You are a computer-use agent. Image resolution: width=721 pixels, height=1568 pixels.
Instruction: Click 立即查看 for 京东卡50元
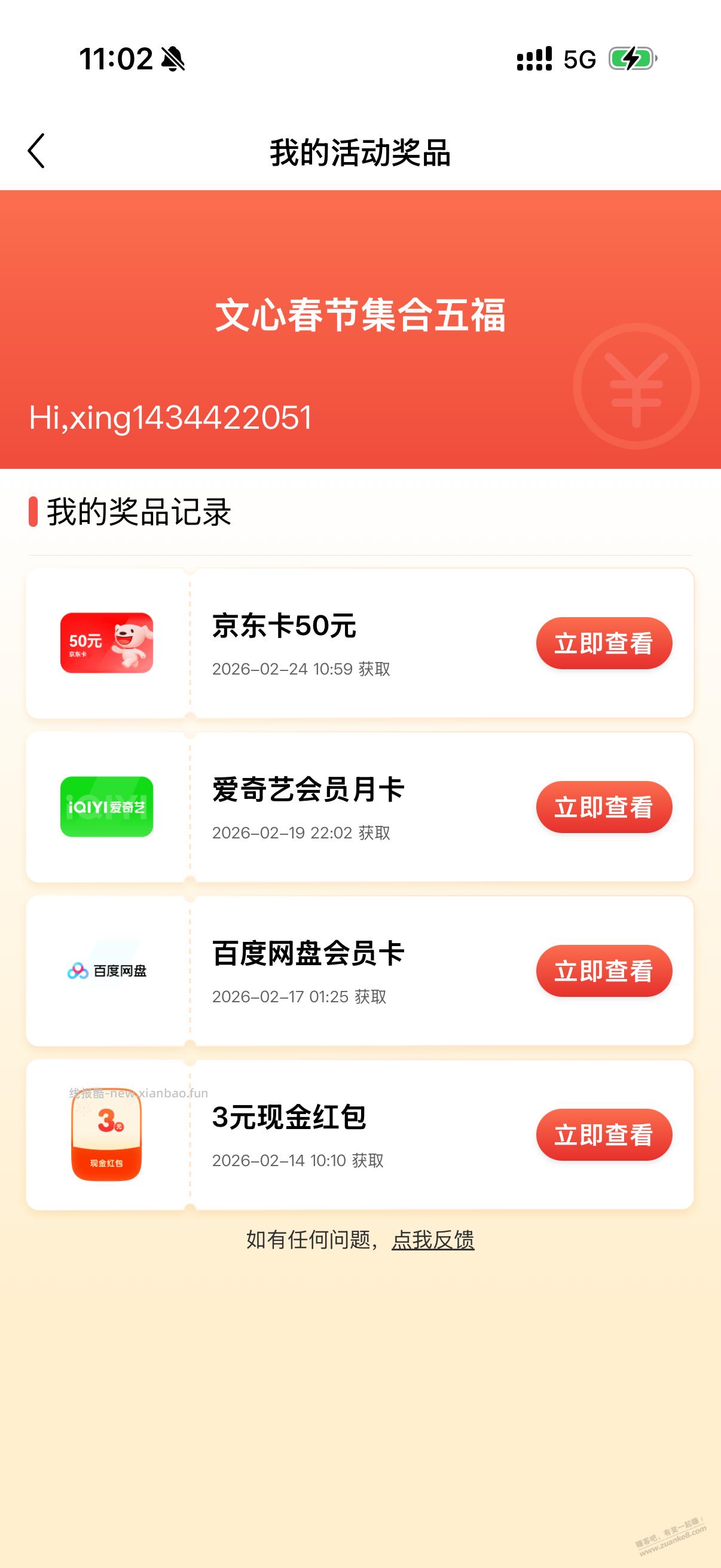[x=603, y=643]
